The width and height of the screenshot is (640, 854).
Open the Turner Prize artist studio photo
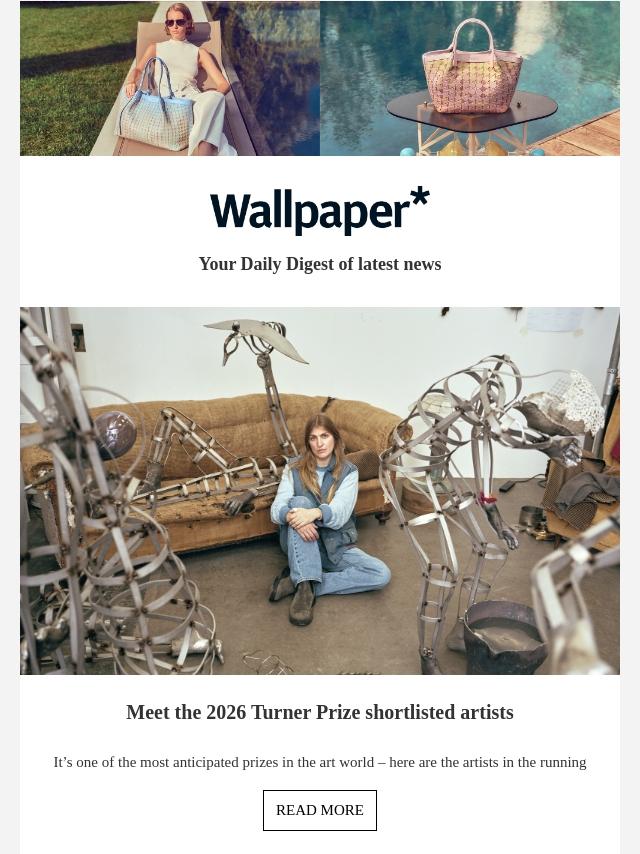pos(320,490)
